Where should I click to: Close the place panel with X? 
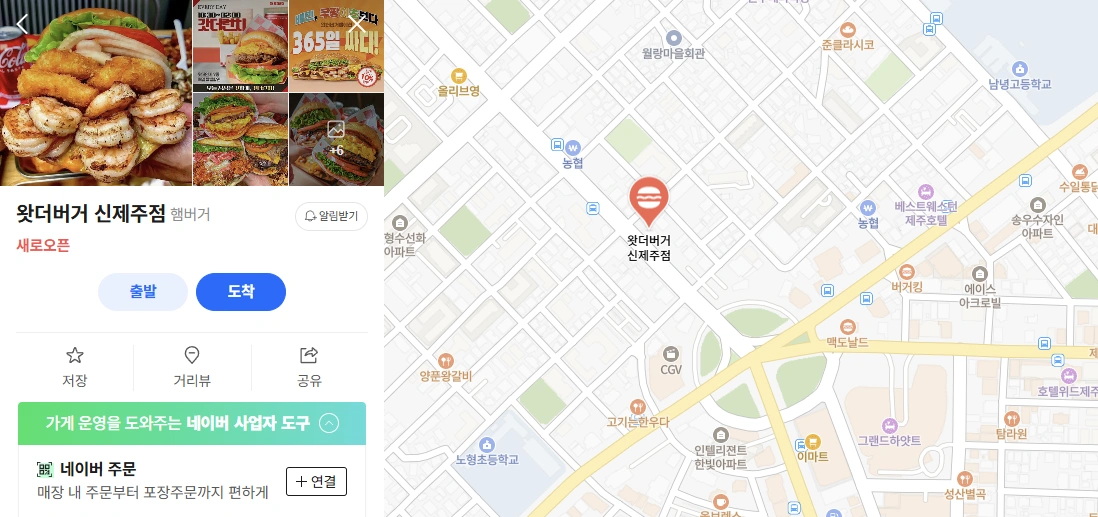tap(358, 24)
